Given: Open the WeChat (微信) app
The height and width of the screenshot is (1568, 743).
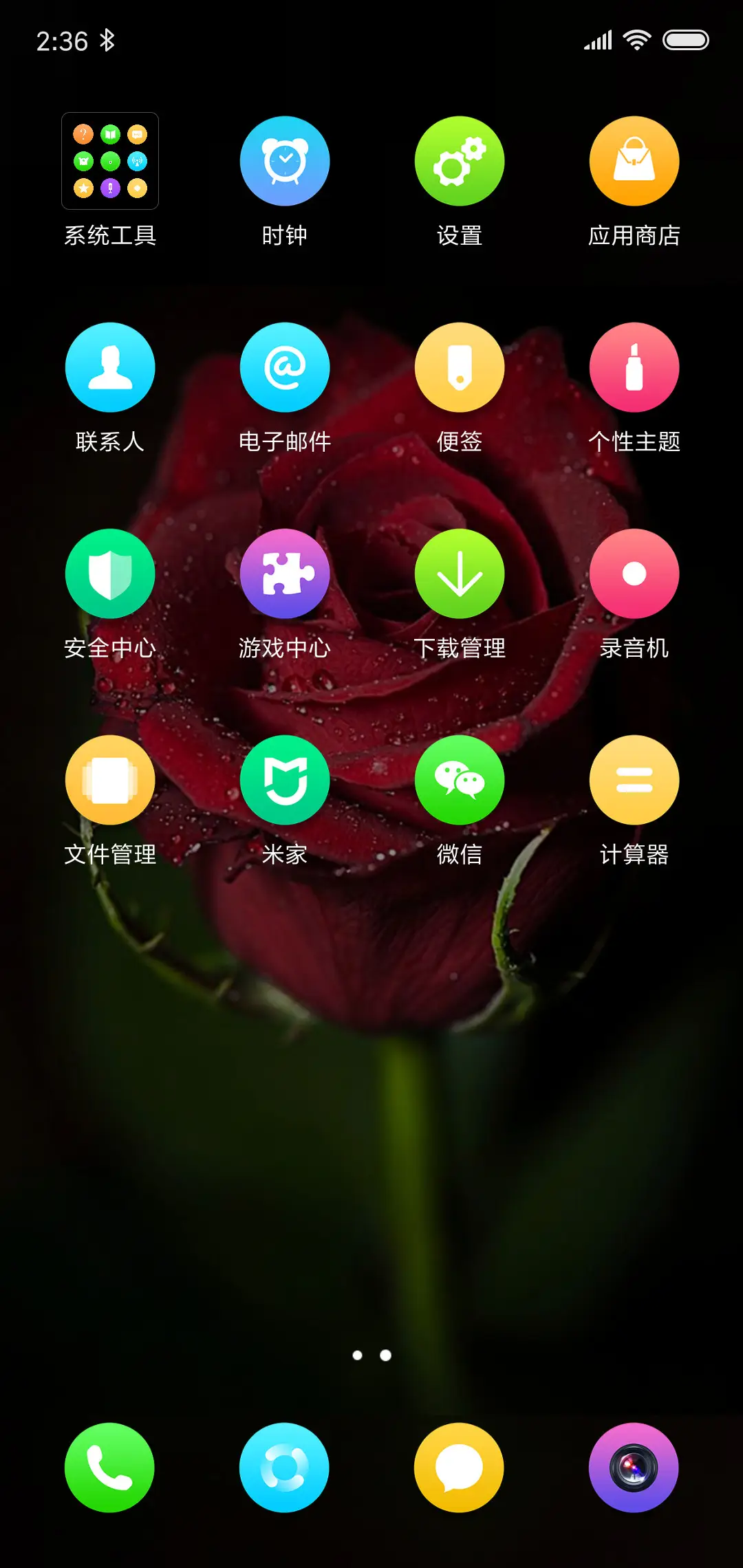Looking at the screenshot, I should [x=460, y=779].
